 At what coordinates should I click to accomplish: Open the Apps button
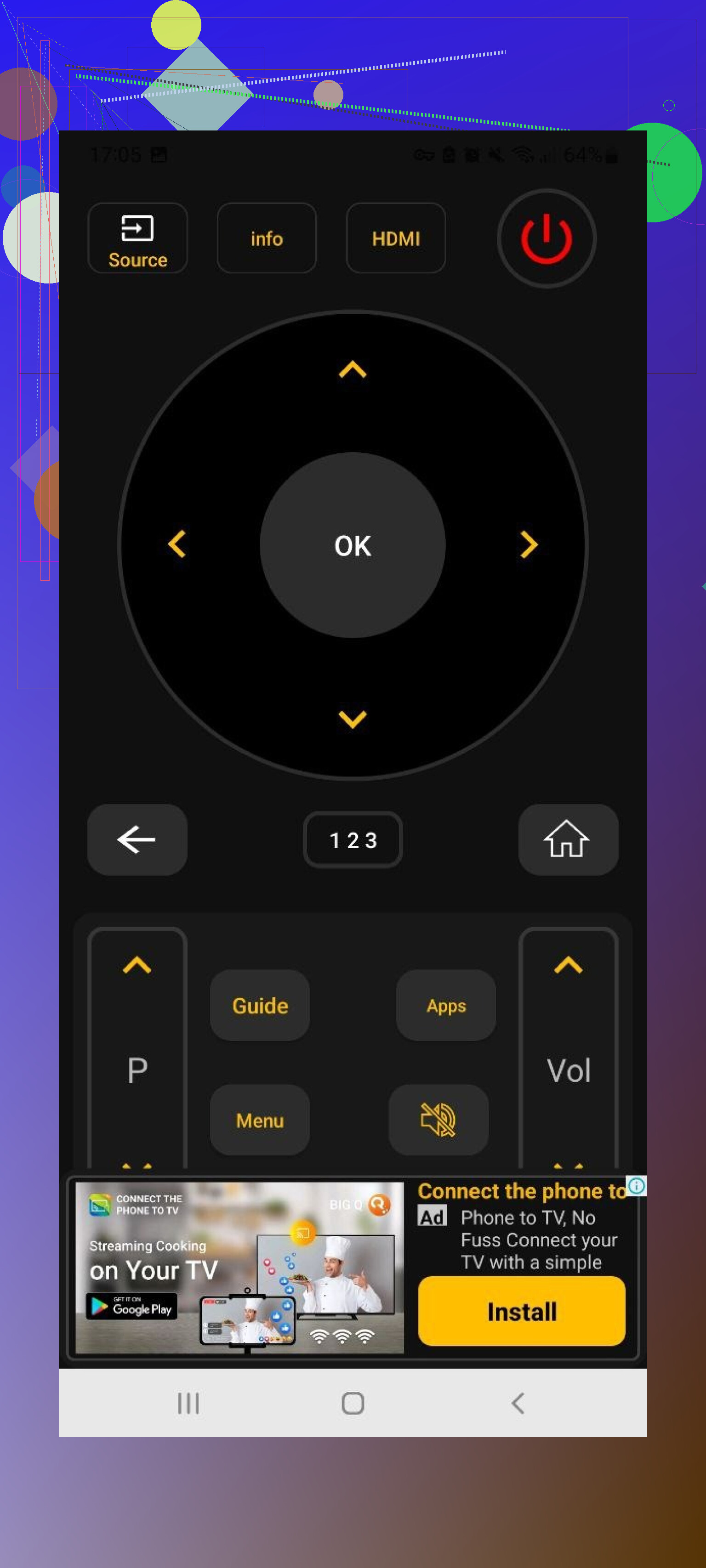pyautogui.click(x=445, y=1005)
